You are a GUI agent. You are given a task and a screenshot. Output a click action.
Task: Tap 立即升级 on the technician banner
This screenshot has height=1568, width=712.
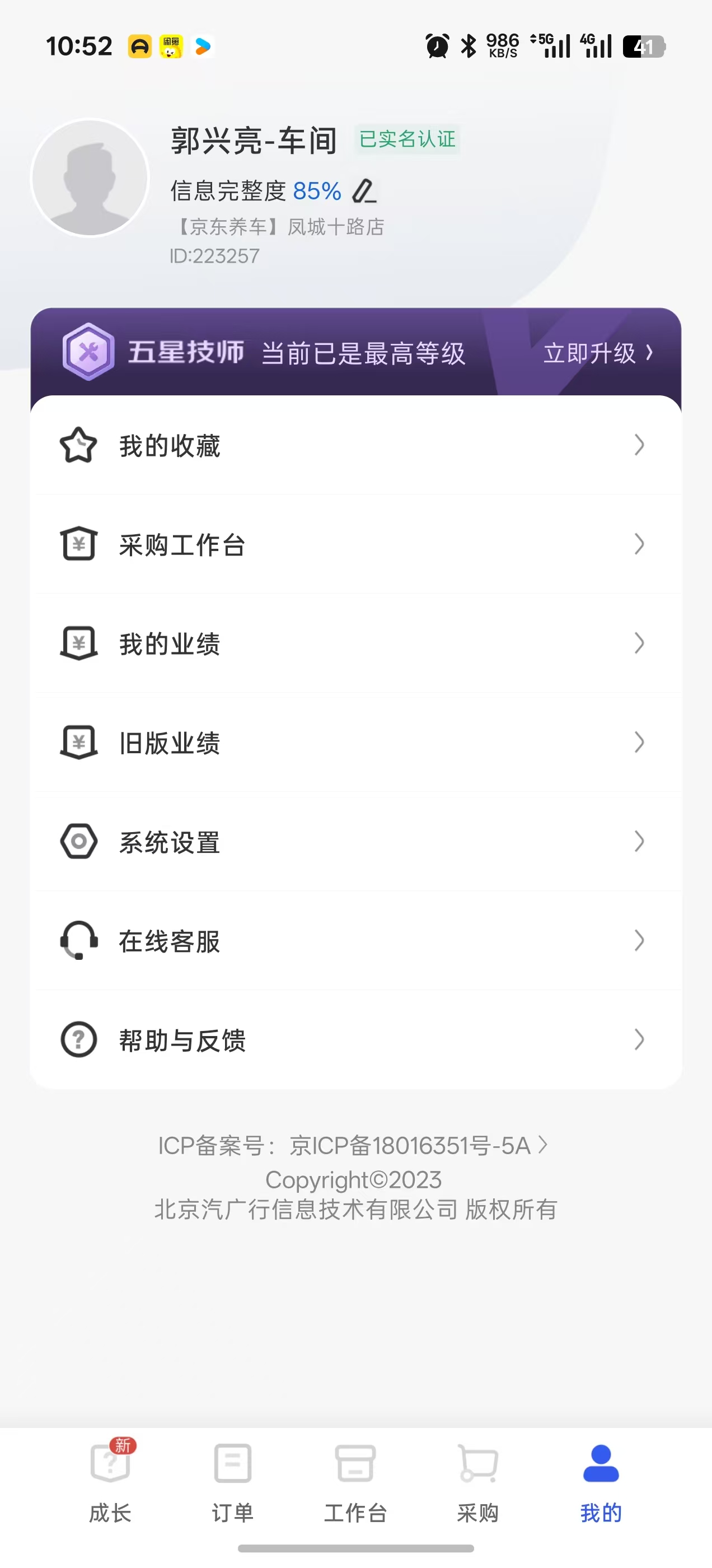(x=598, y=353)
